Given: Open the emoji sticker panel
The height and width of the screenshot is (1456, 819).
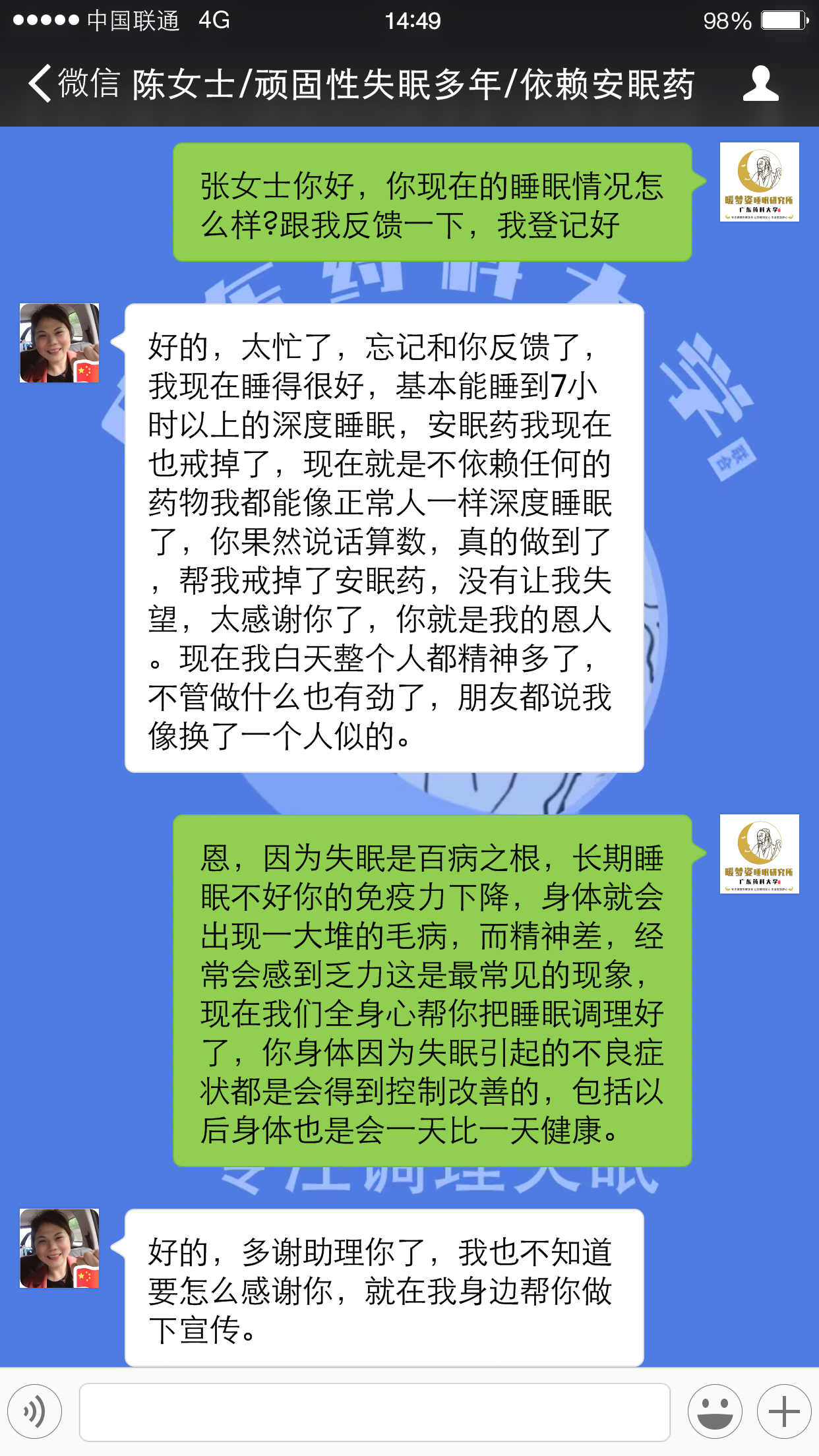Looking at the screenshot, I should point(715,1412).
